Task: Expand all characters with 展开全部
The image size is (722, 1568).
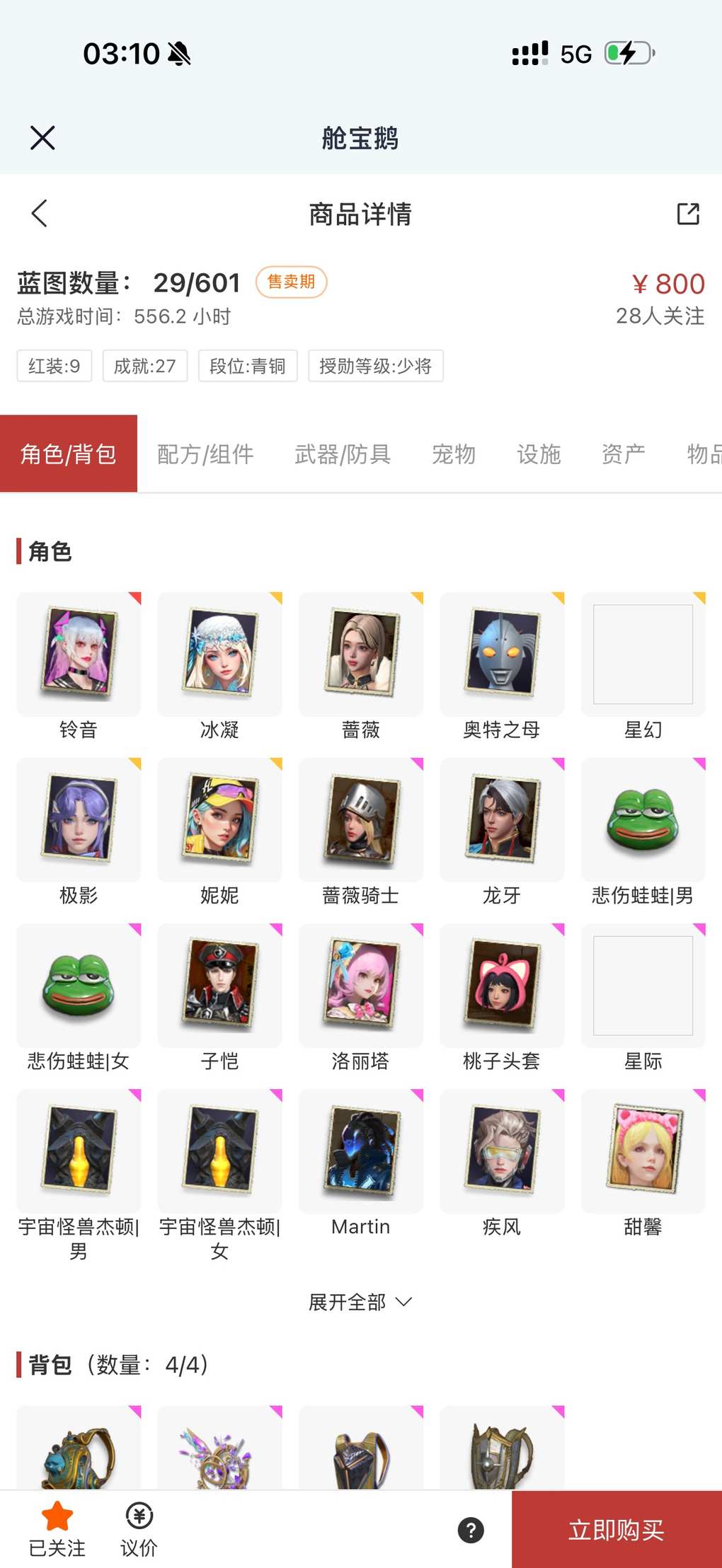Action: [x=360, y=1302]
